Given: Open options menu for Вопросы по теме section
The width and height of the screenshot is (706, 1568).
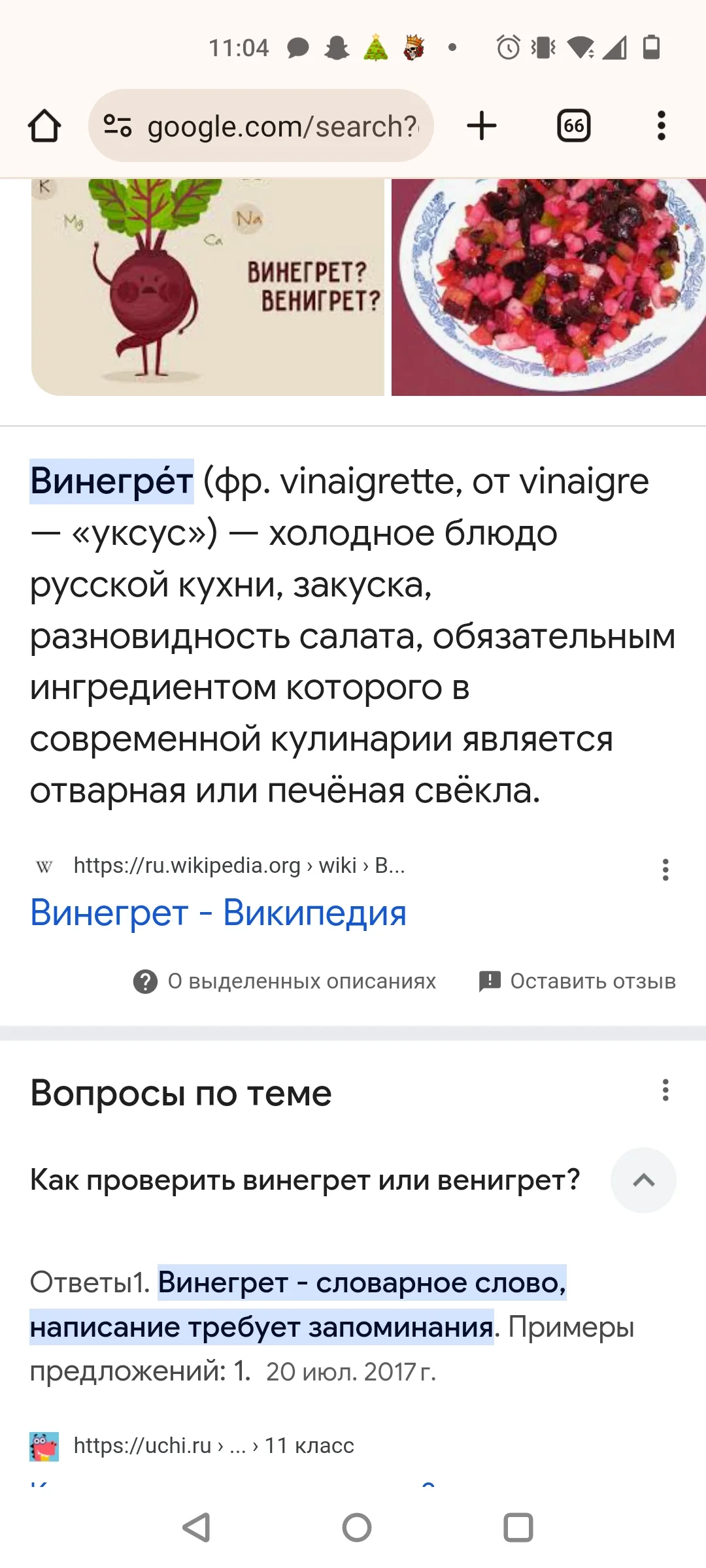Looking at the screenshot, I should [x=665, y=1086].
